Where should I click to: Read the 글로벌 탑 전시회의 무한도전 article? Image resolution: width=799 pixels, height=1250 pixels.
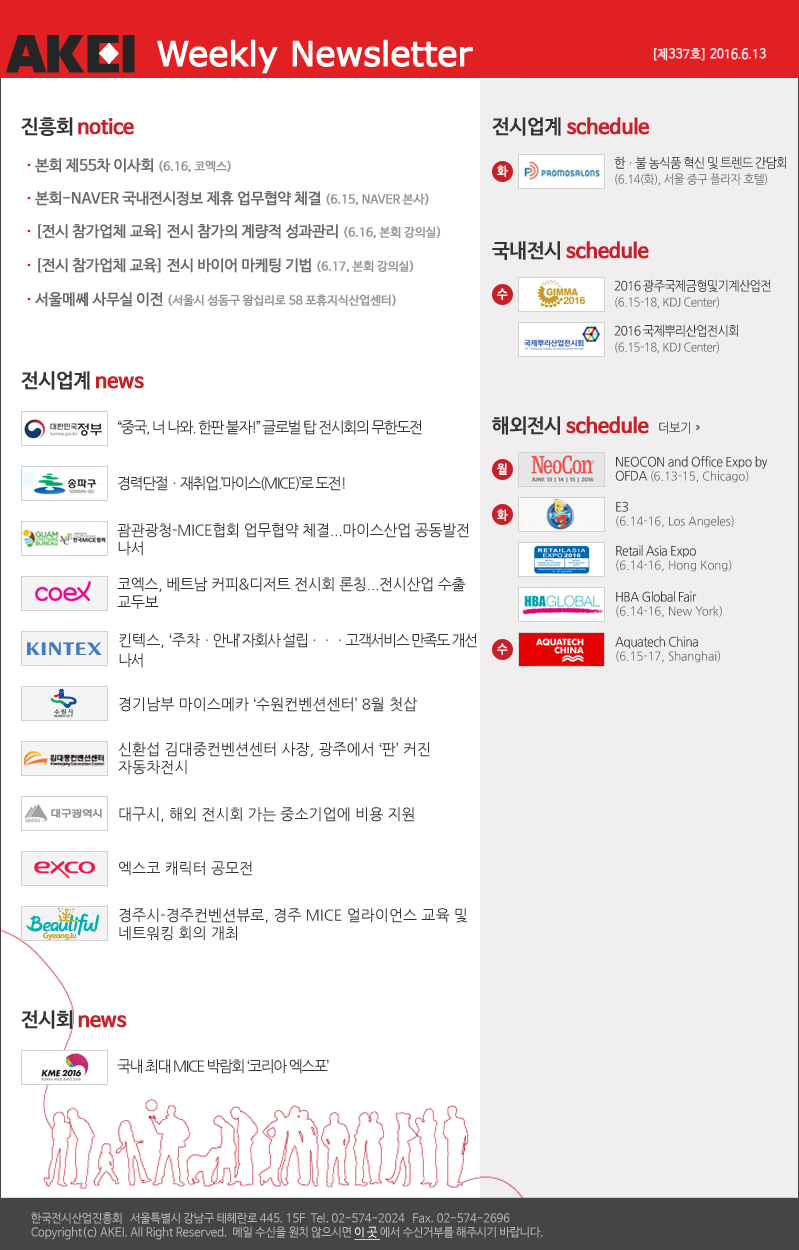pyautogui.click(x=270, y=427)
